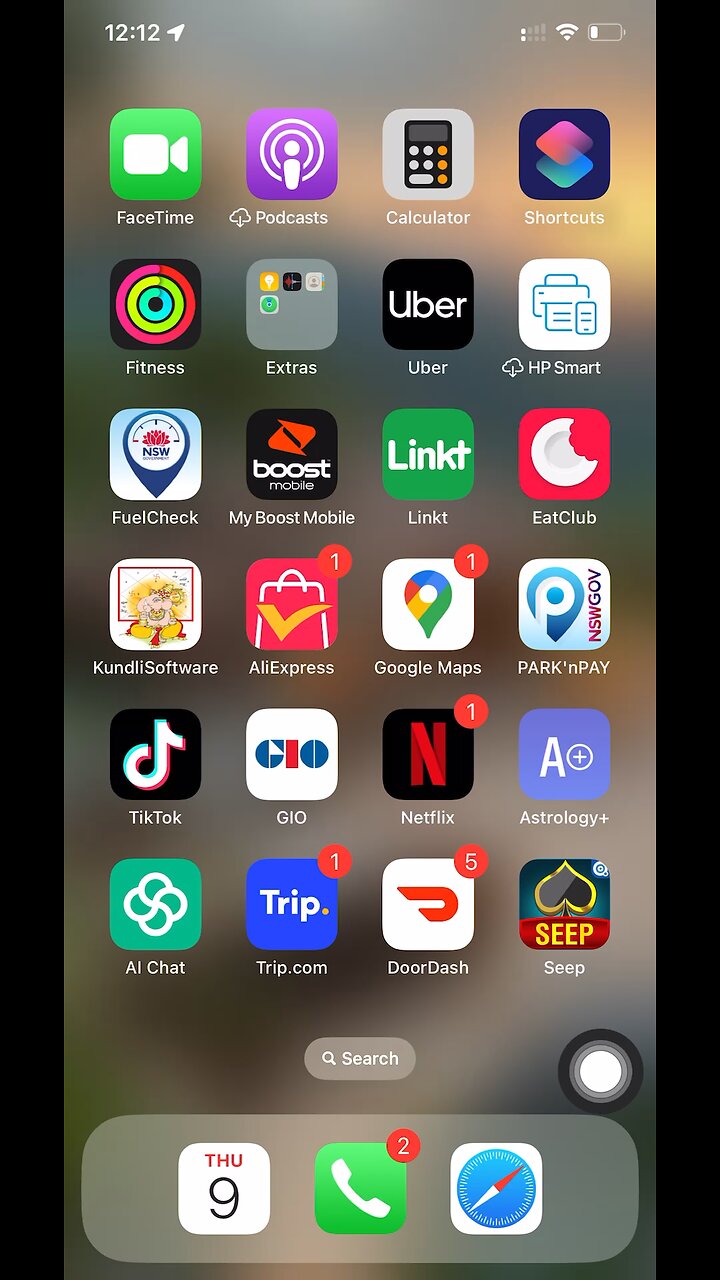
Task: Launch the Trip.com app
Action: point(291,905)
